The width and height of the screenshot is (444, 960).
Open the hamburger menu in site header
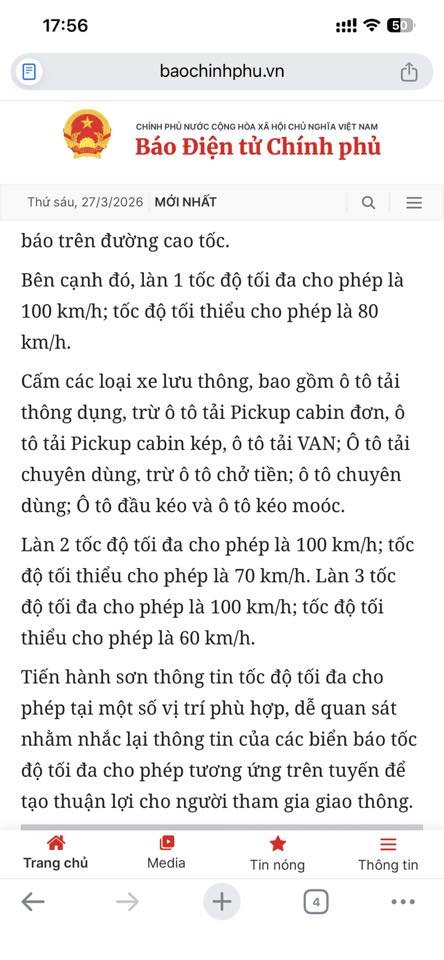point(414,203)
